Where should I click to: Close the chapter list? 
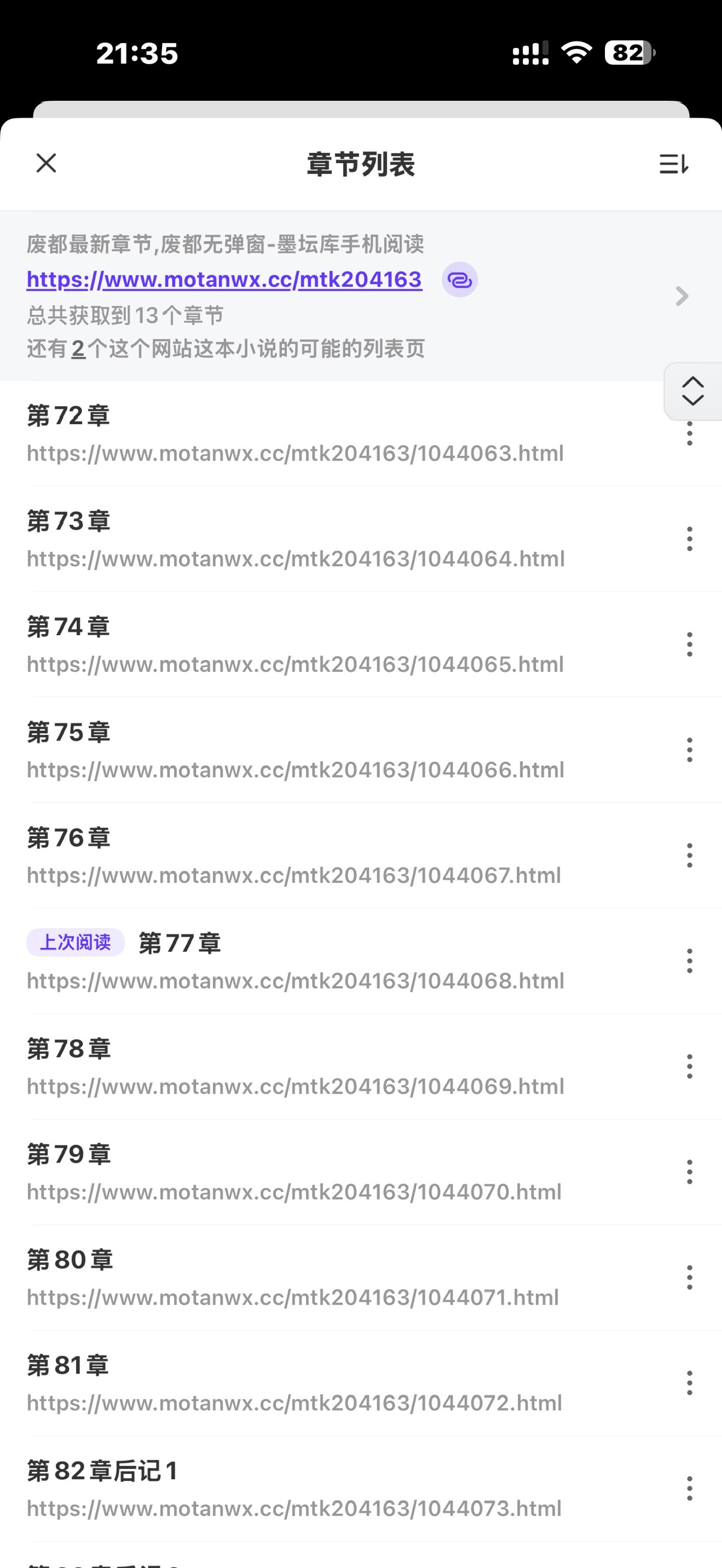(x=46, y=163)
